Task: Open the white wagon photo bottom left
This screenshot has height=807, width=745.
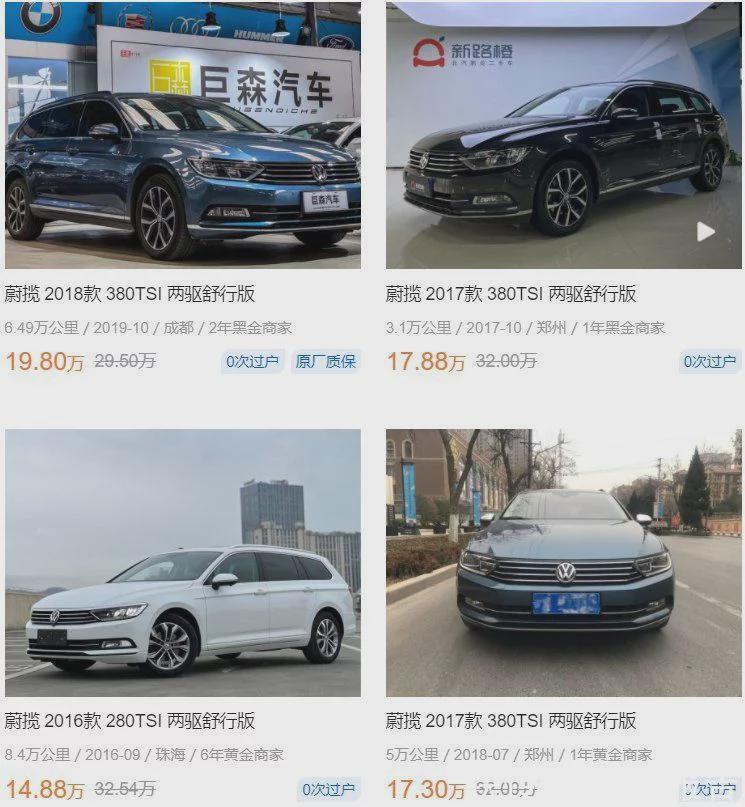Action: 185,560
